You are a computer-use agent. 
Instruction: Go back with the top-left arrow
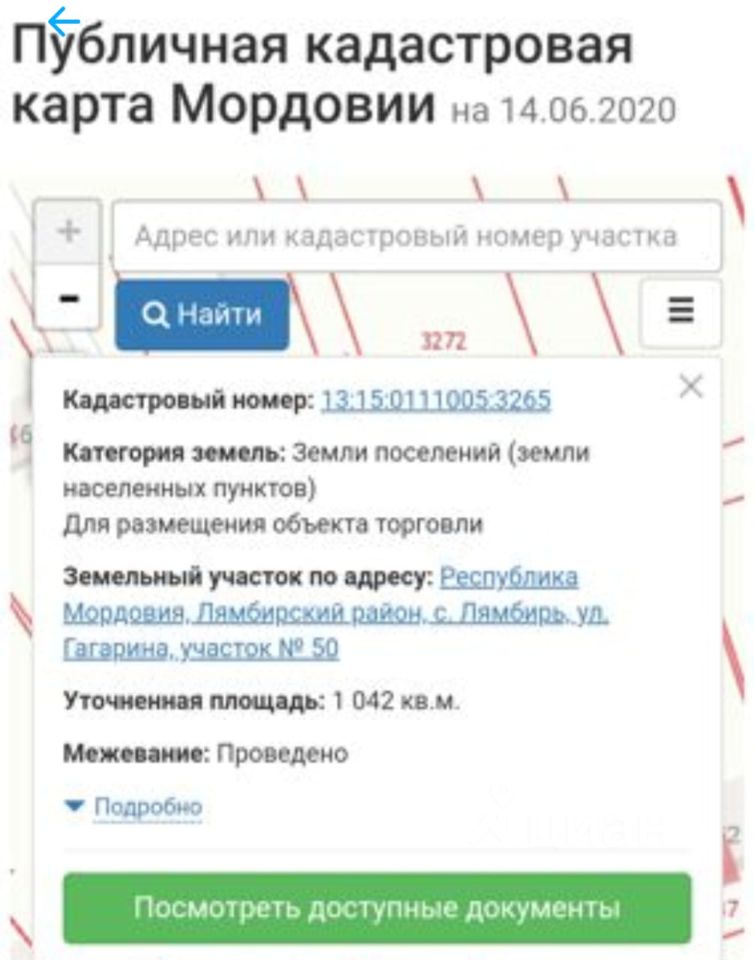(64, 21)
